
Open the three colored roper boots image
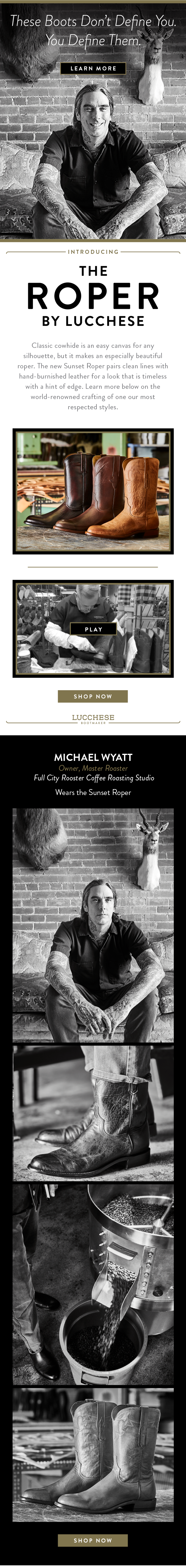93,491
